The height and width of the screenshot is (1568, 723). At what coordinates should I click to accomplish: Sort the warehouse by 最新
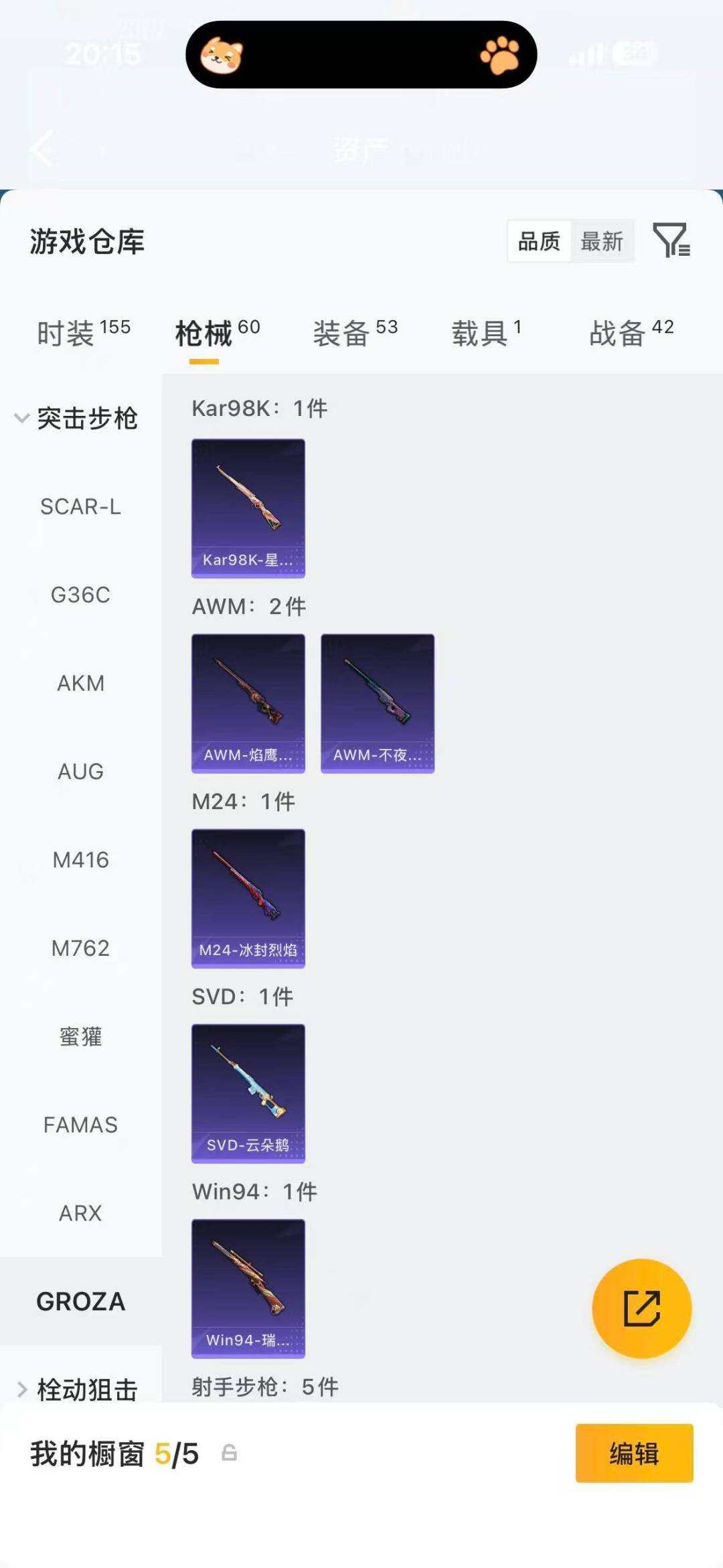click(x=602, y=241)
